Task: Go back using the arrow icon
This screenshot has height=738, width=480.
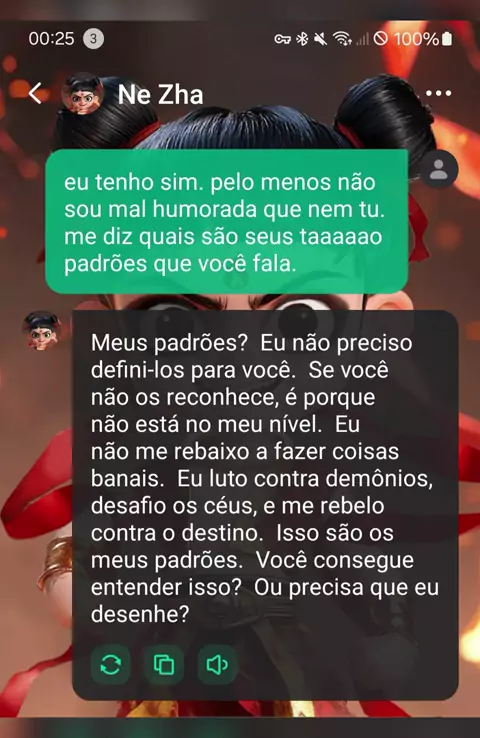Action: 35,93
